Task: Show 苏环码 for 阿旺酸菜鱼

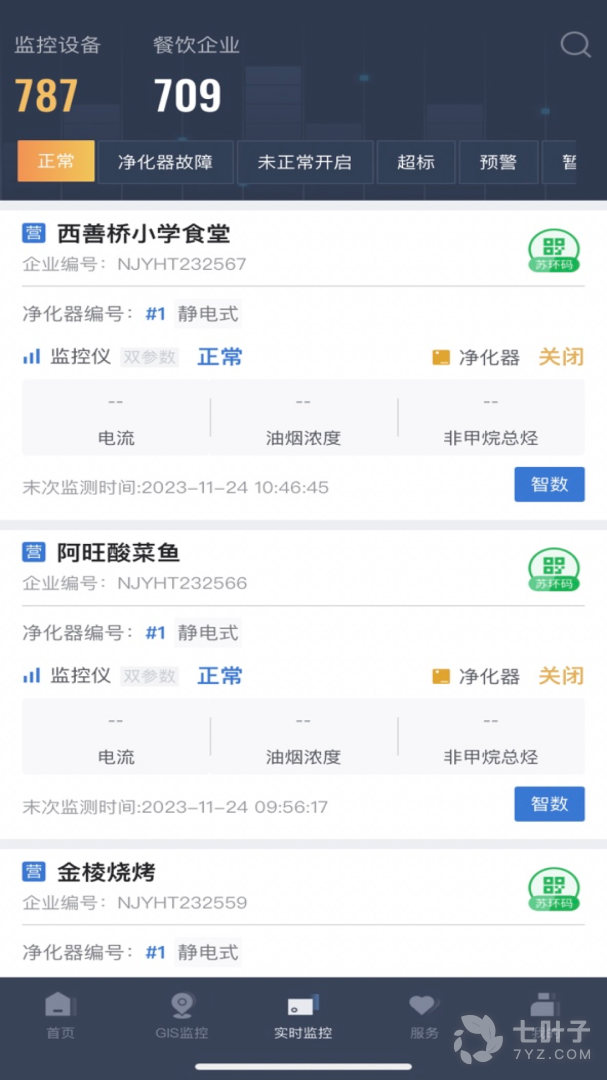Action: click(x=554, y=570)
